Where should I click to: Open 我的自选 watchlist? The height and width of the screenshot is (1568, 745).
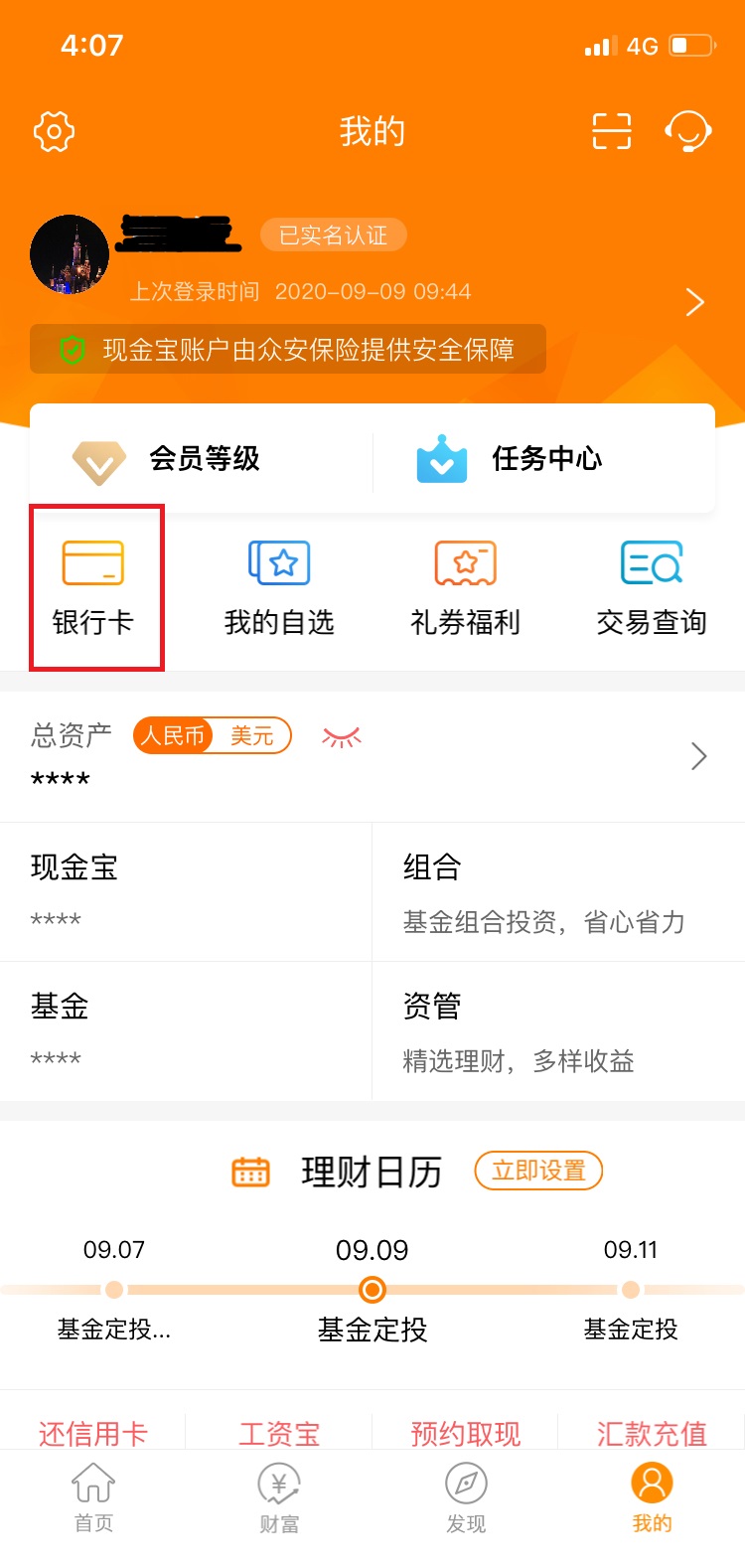(279, 587)
